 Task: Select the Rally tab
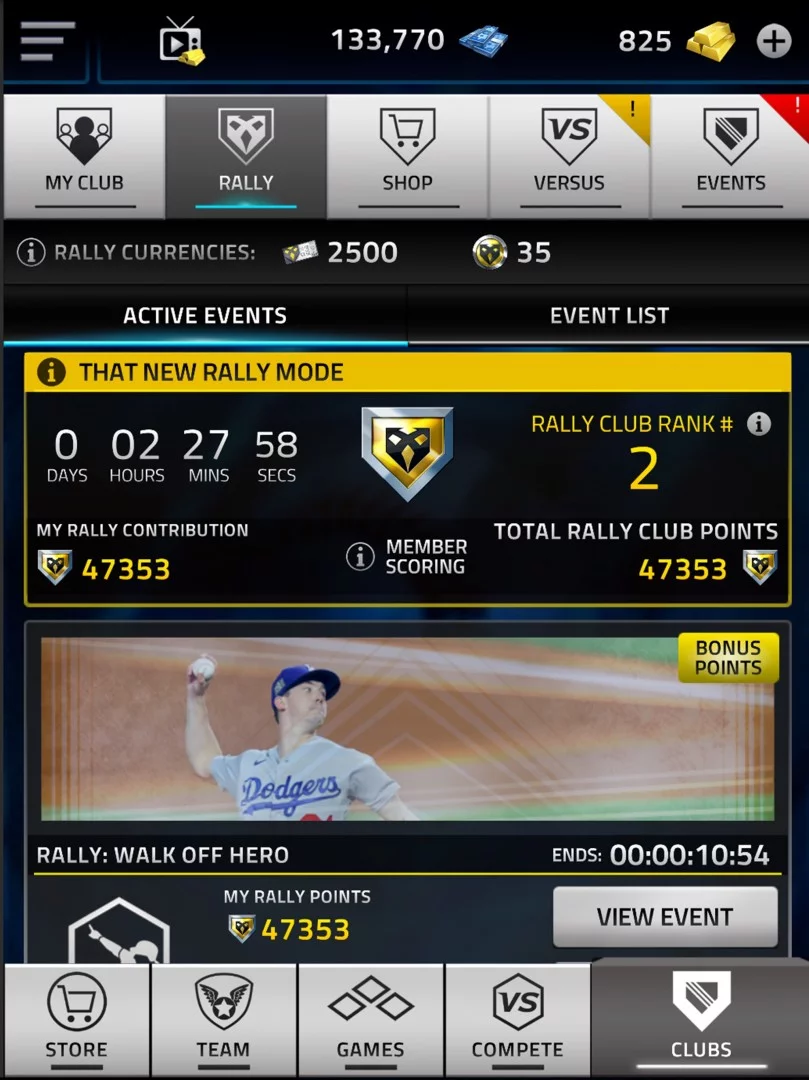click(x=246, y=156)
